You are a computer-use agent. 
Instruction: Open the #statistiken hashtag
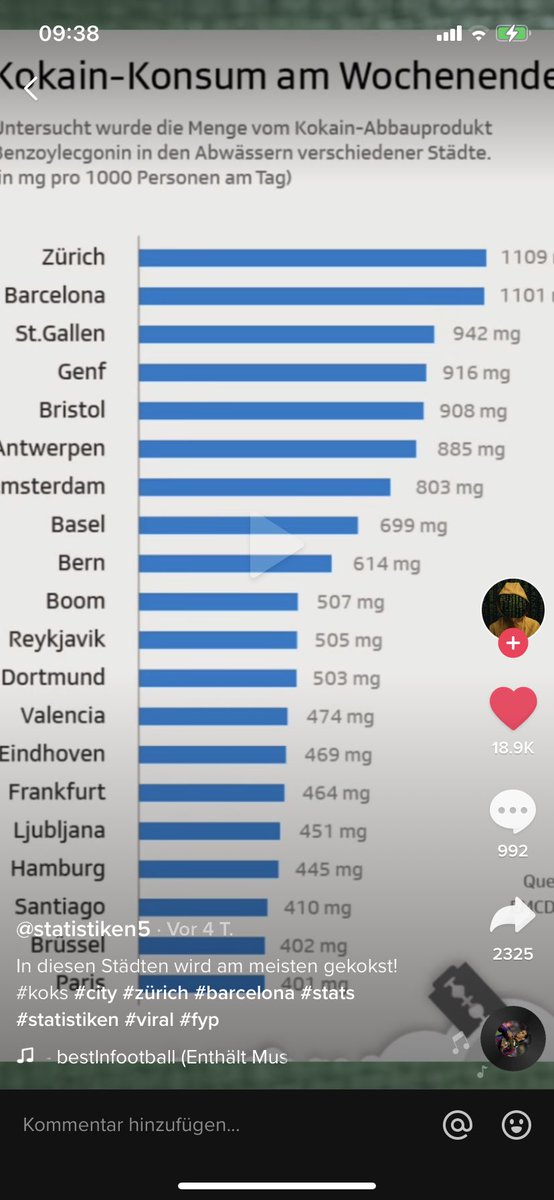(67, 1020)
